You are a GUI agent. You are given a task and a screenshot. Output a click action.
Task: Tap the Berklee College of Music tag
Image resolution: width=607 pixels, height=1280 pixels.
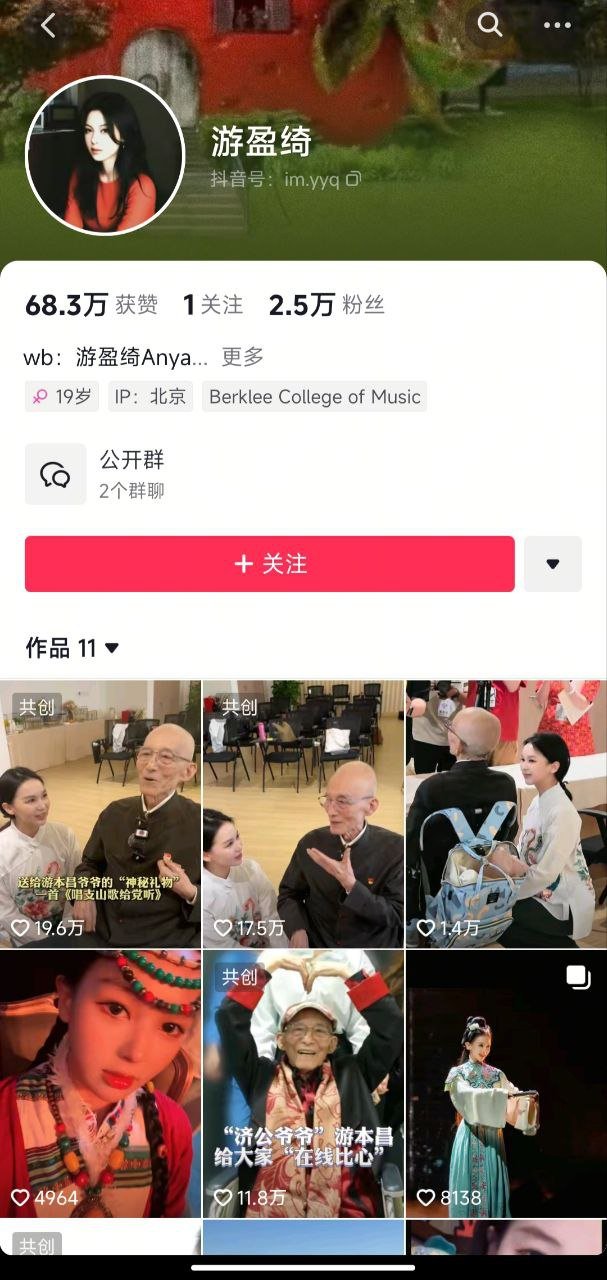click(314, 397)
